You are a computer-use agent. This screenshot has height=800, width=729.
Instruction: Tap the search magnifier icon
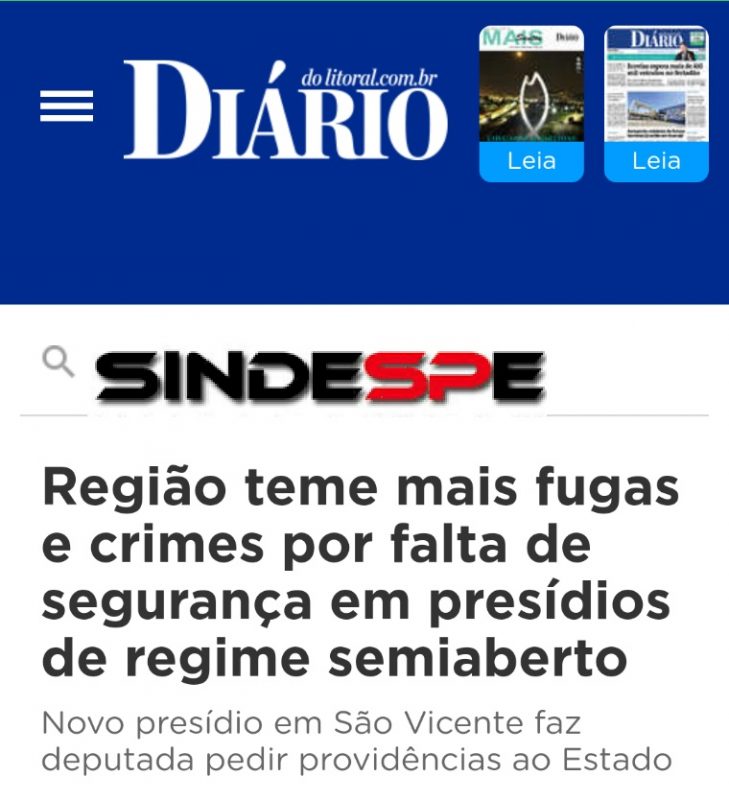pyautogui.click(x=59, y=362)
